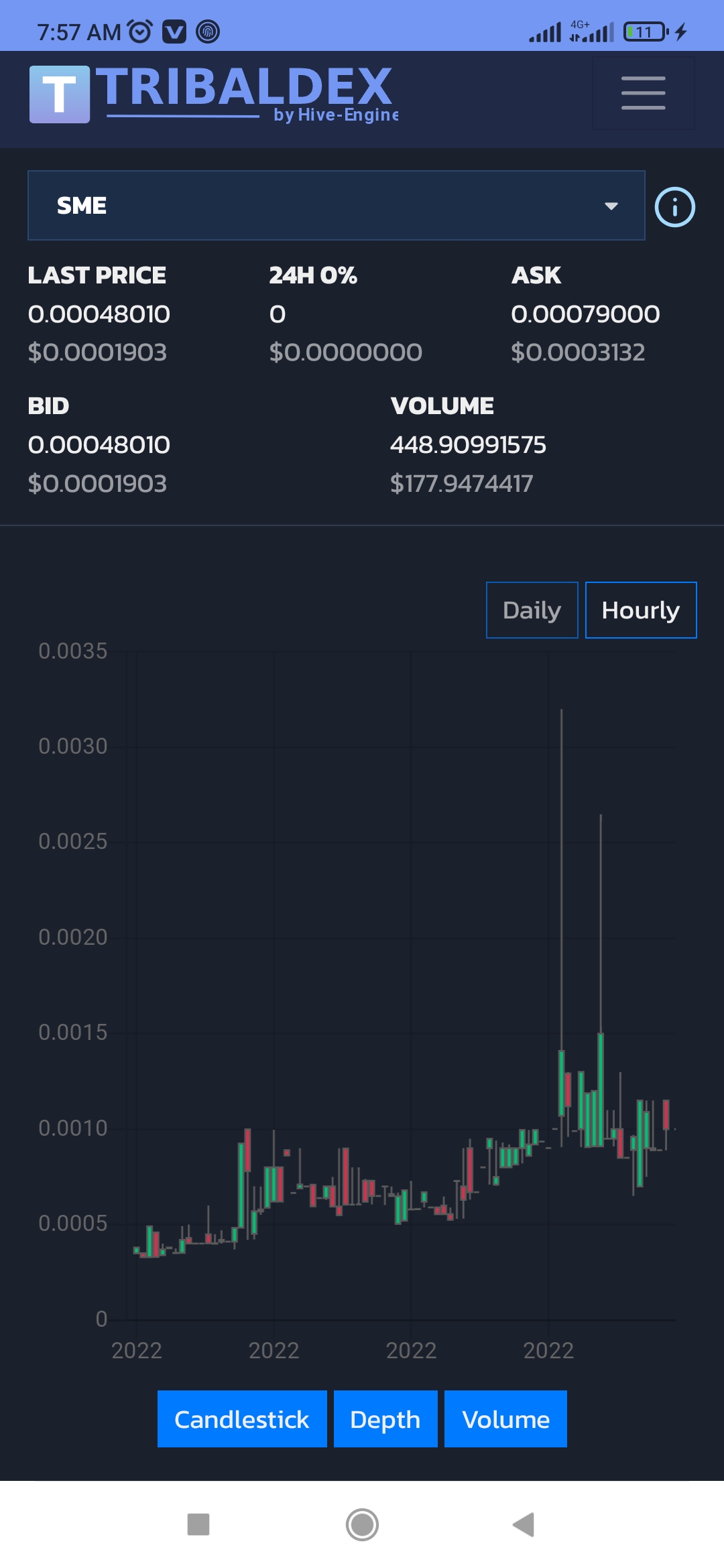The height and width of the screenshot is (1568, 724).
Task: Open the hamburger navigation menu
Action: pyautogui.click(x=643, y=93)
